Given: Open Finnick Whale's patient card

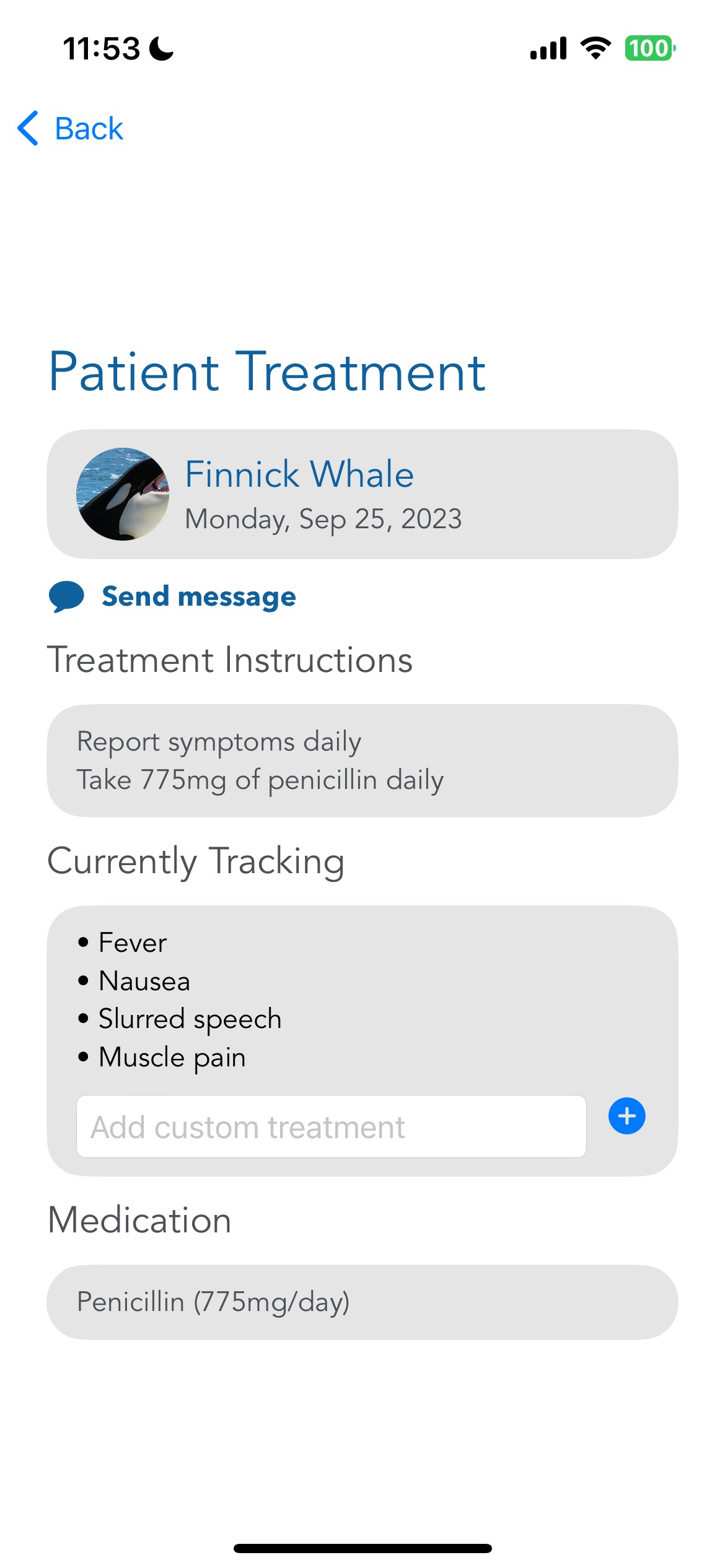Looking at the screenshot, I should pos(362,494).
